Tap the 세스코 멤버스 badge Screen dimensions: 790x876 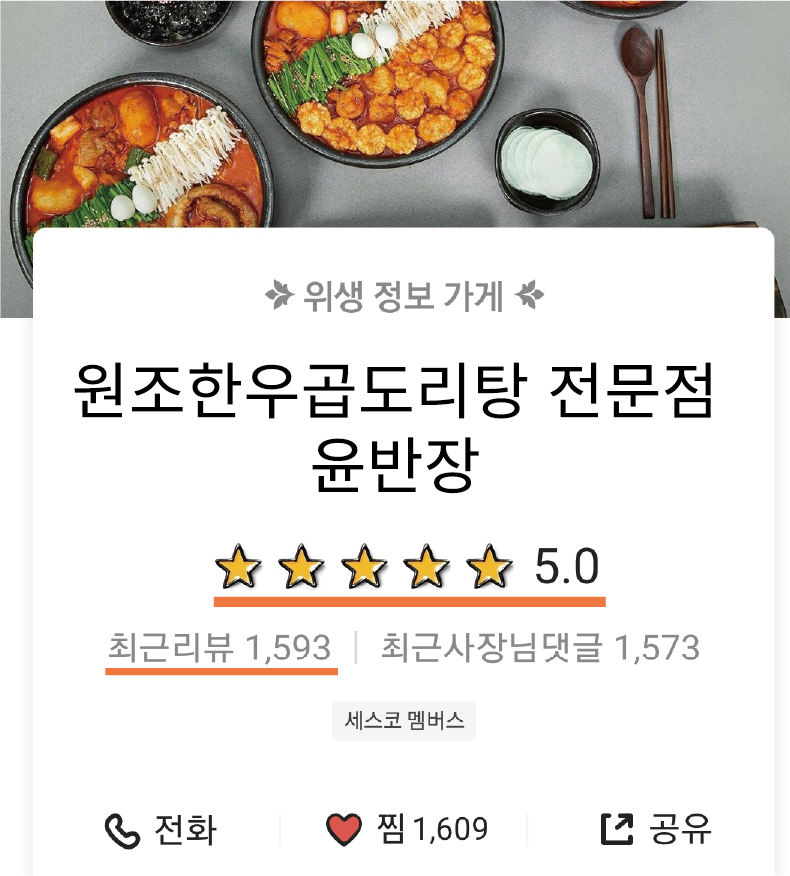[x=404, y=721]
